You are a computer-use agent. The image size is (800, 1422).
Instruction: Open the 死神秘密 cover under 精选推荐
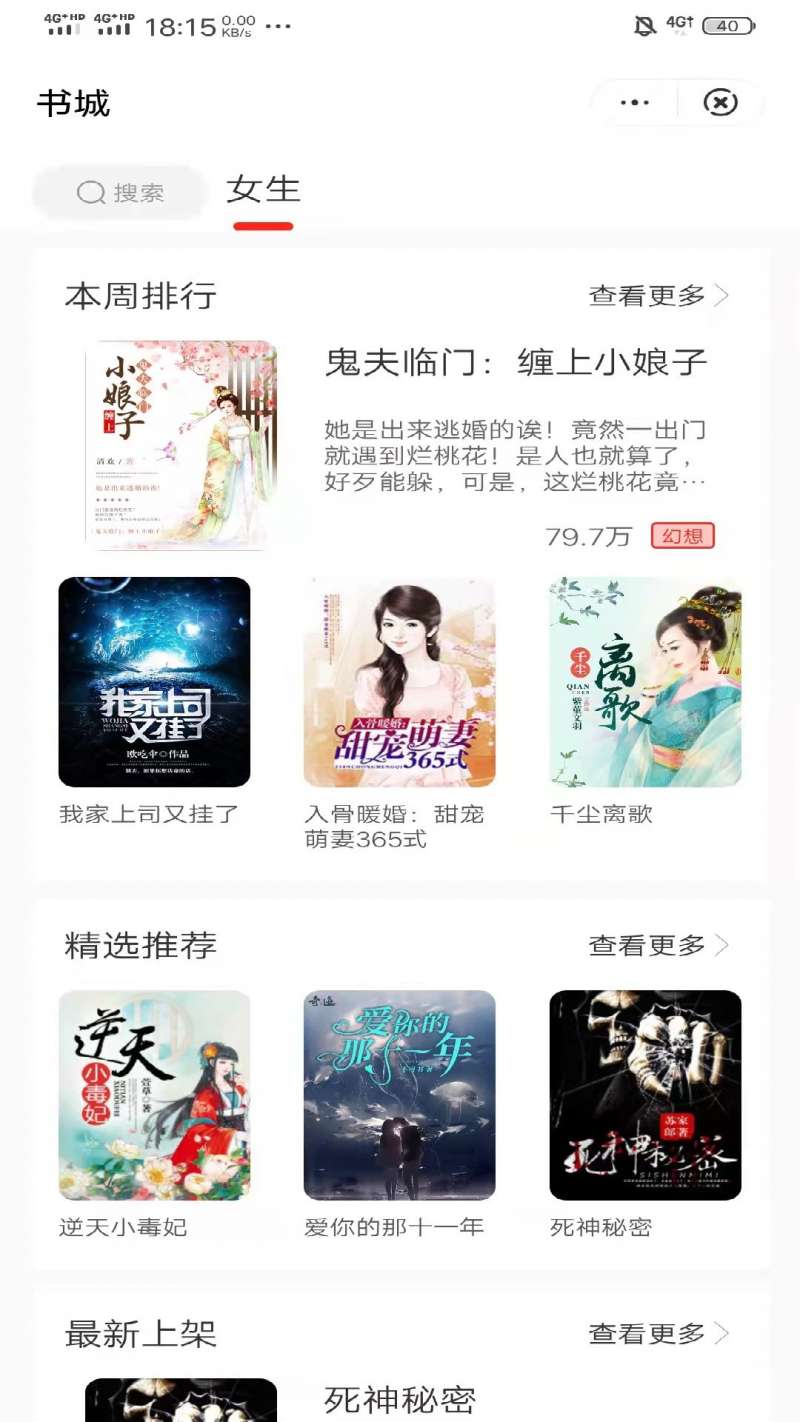pos(645,1096)
